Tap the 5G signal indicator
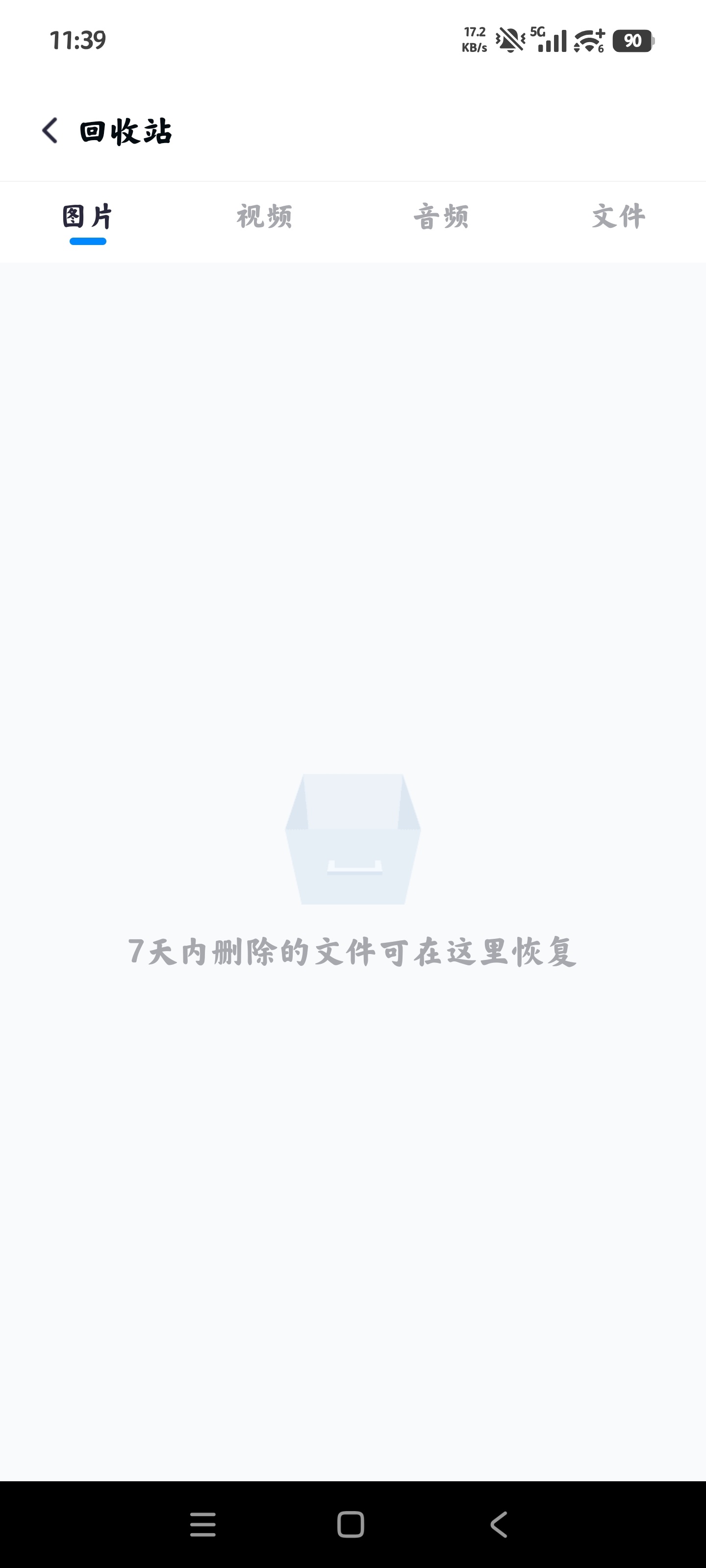 tap(552, 41)
